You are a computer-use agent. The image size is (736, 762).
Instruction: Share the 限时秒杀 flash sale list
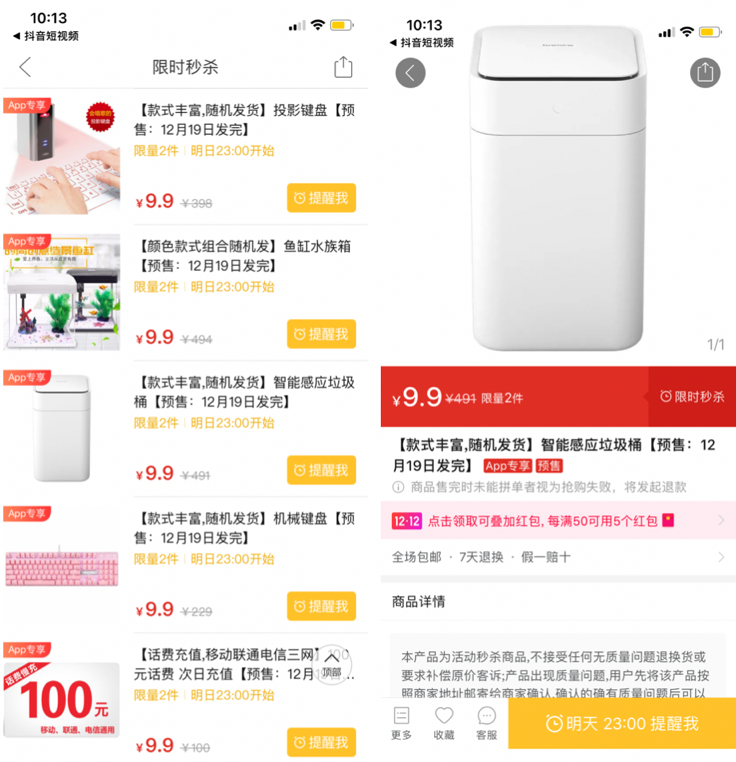point(343,67)
